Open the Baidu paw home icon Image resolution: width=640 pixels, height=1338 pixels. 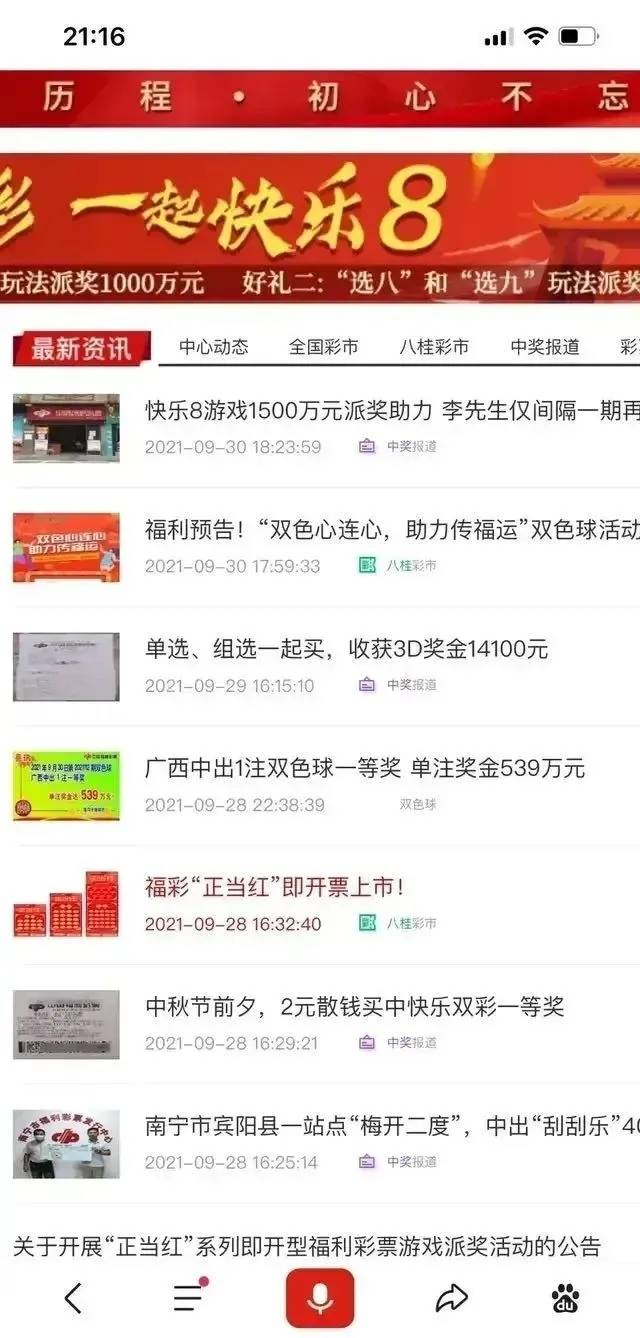point(565,1298)
